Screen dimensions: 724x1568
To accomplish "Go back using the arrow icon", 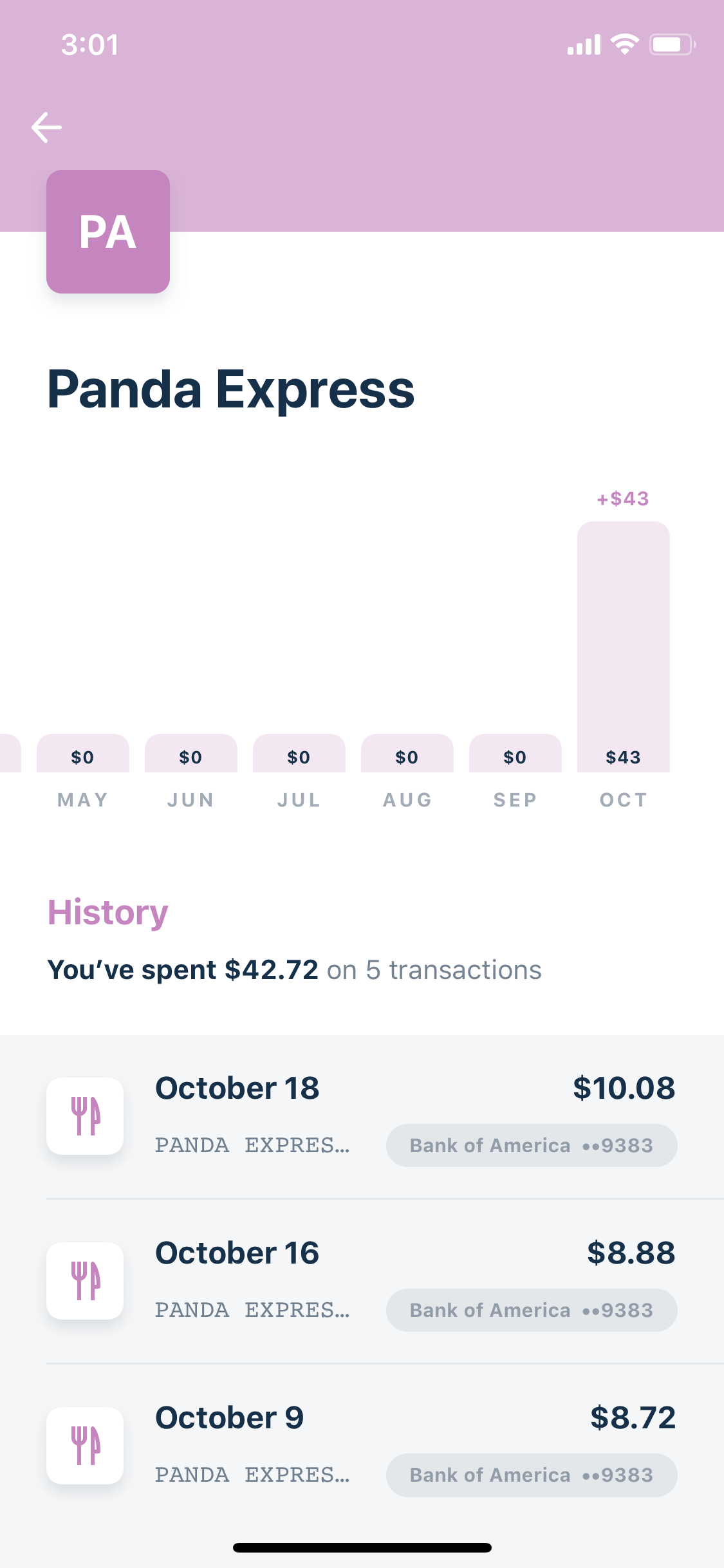I will coord(46,127).
